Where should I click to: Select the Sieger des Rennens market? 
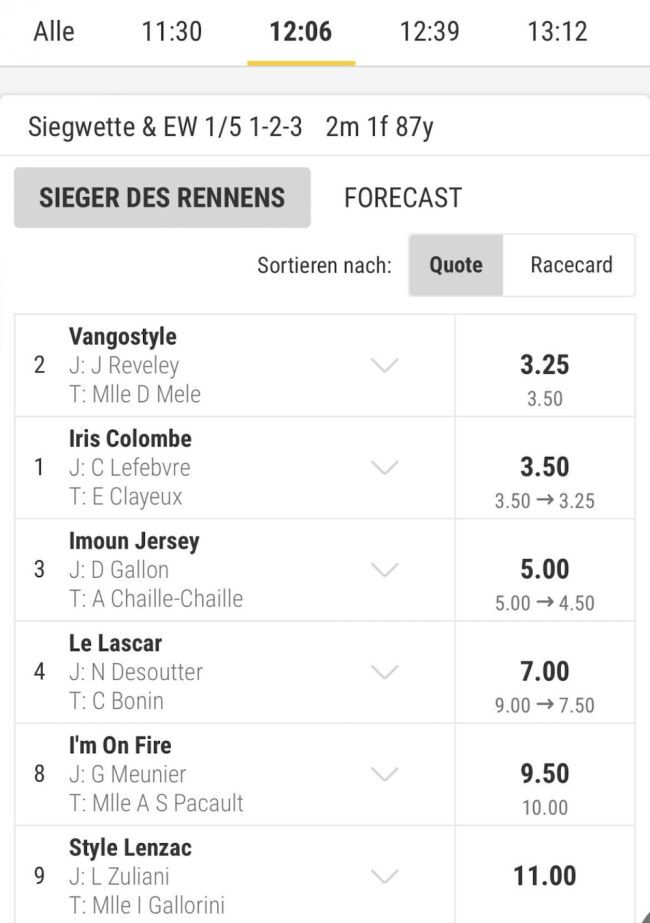click(162, 198)
